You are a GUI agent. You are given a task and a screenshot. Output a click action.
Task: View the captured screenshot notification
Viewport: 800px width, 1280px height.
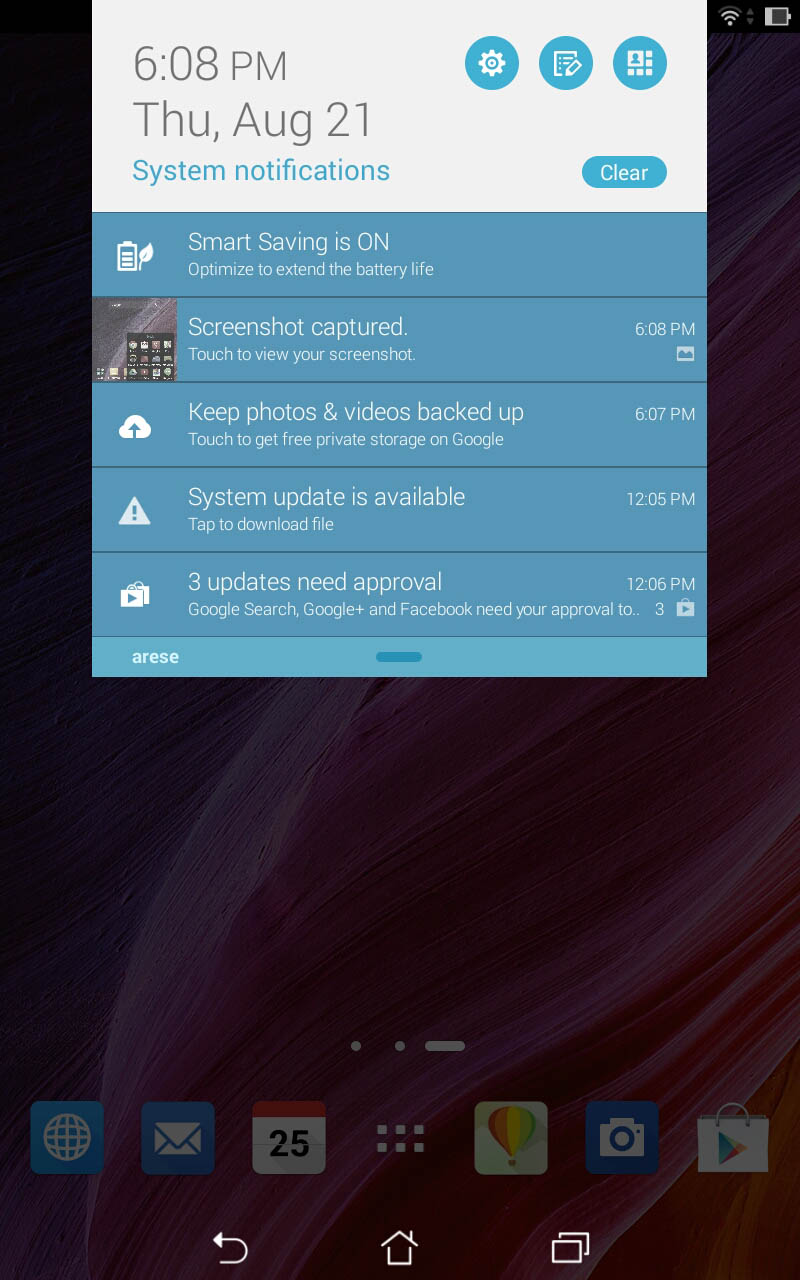[x=399, y=340]
